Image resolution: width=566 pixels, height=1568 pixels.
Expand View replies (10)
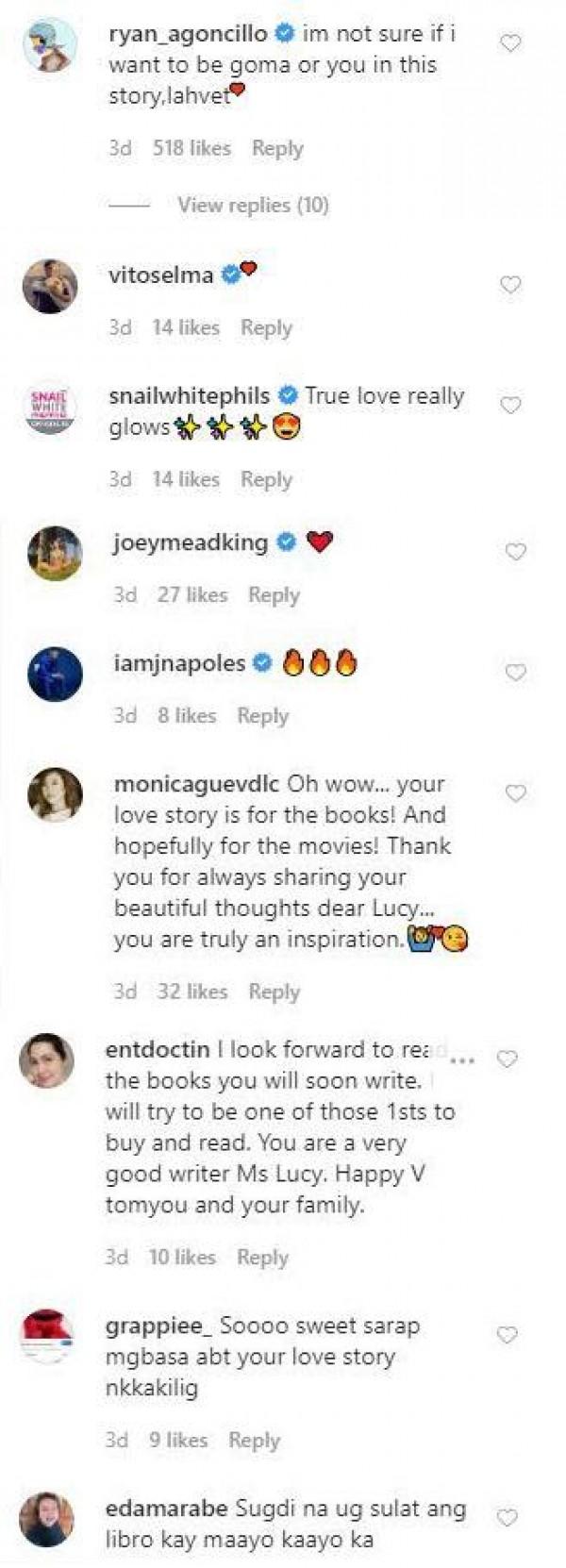coord(253,205)
